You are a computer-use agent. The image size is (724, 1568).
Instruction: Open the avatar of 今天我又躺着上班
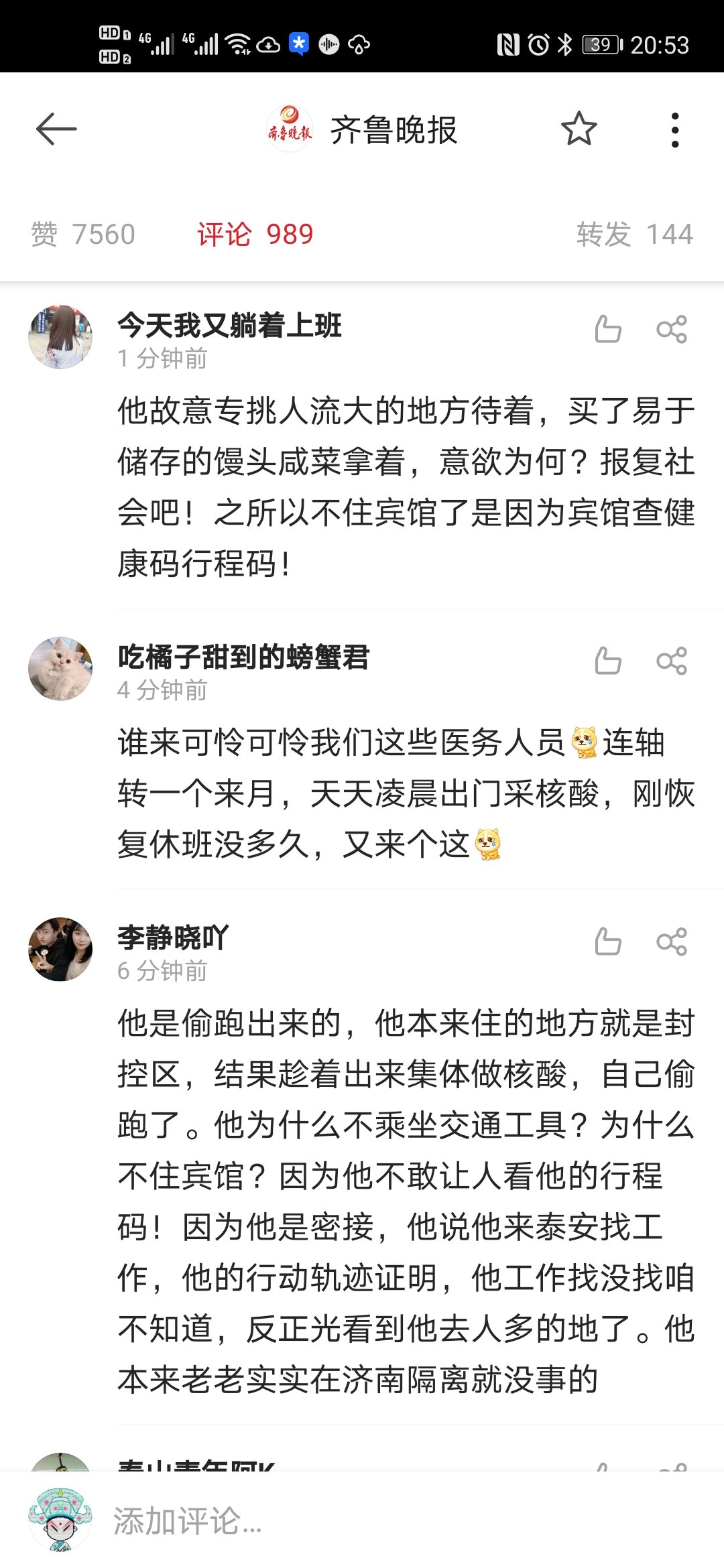tap(60, 337)
